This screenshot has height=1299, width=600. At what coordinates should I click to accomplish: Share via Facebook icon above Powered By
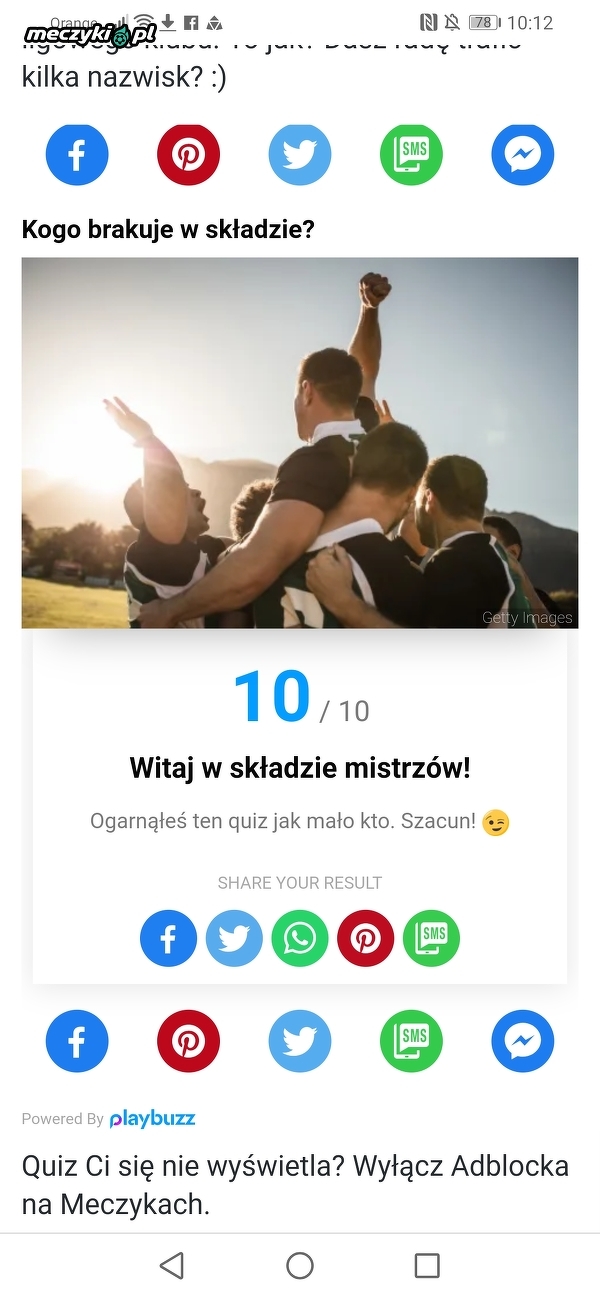(x=77, y=1042)
